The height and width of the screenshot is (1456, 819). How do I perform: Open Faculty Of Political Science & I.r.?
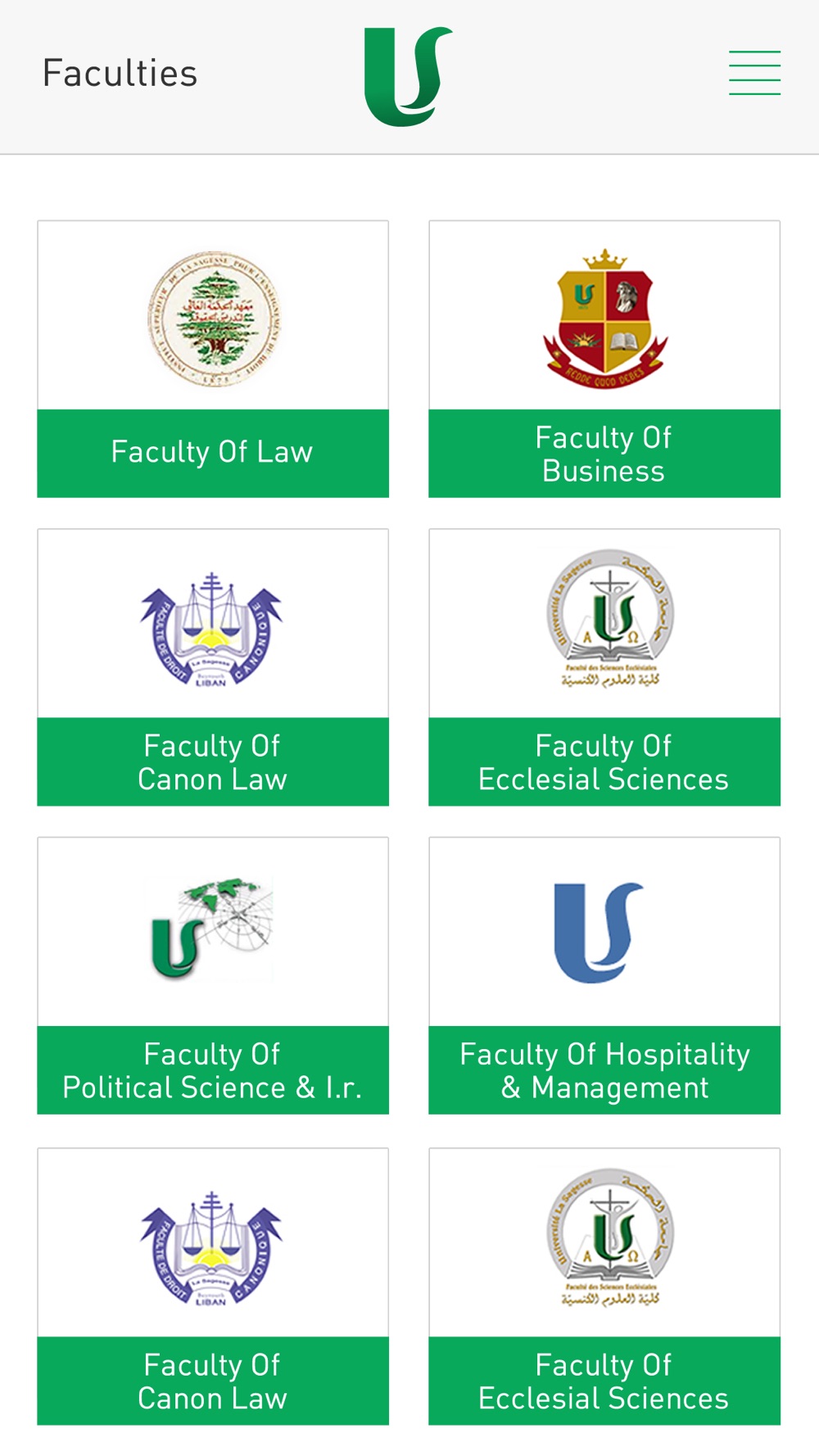[x=213, y=975]
